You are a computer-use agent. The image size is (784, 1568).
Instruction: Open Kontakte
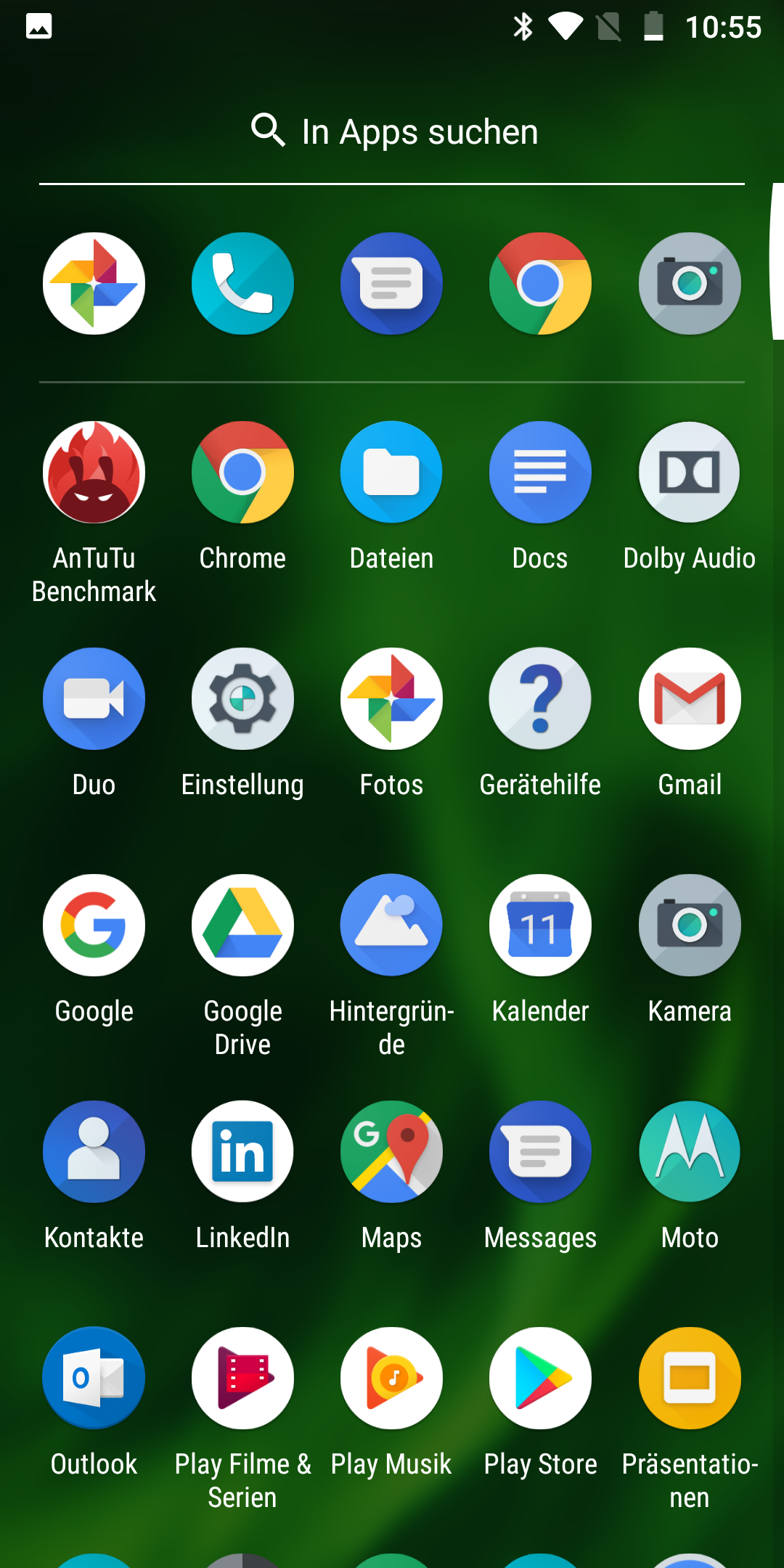click(94, 1152)
